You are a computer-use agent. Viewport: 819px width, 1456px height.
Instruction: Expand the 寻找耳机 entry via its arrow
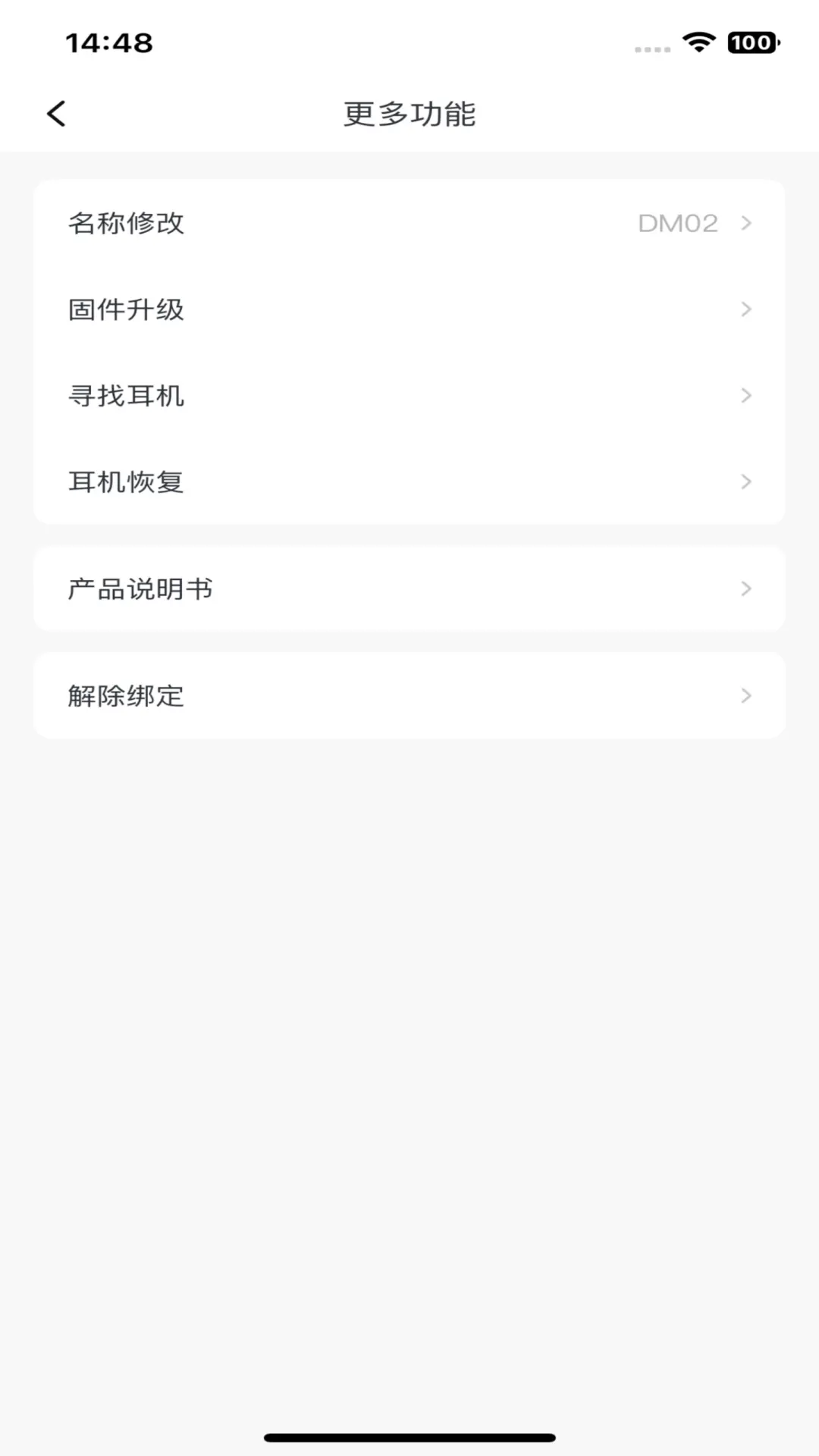[748, 395]
